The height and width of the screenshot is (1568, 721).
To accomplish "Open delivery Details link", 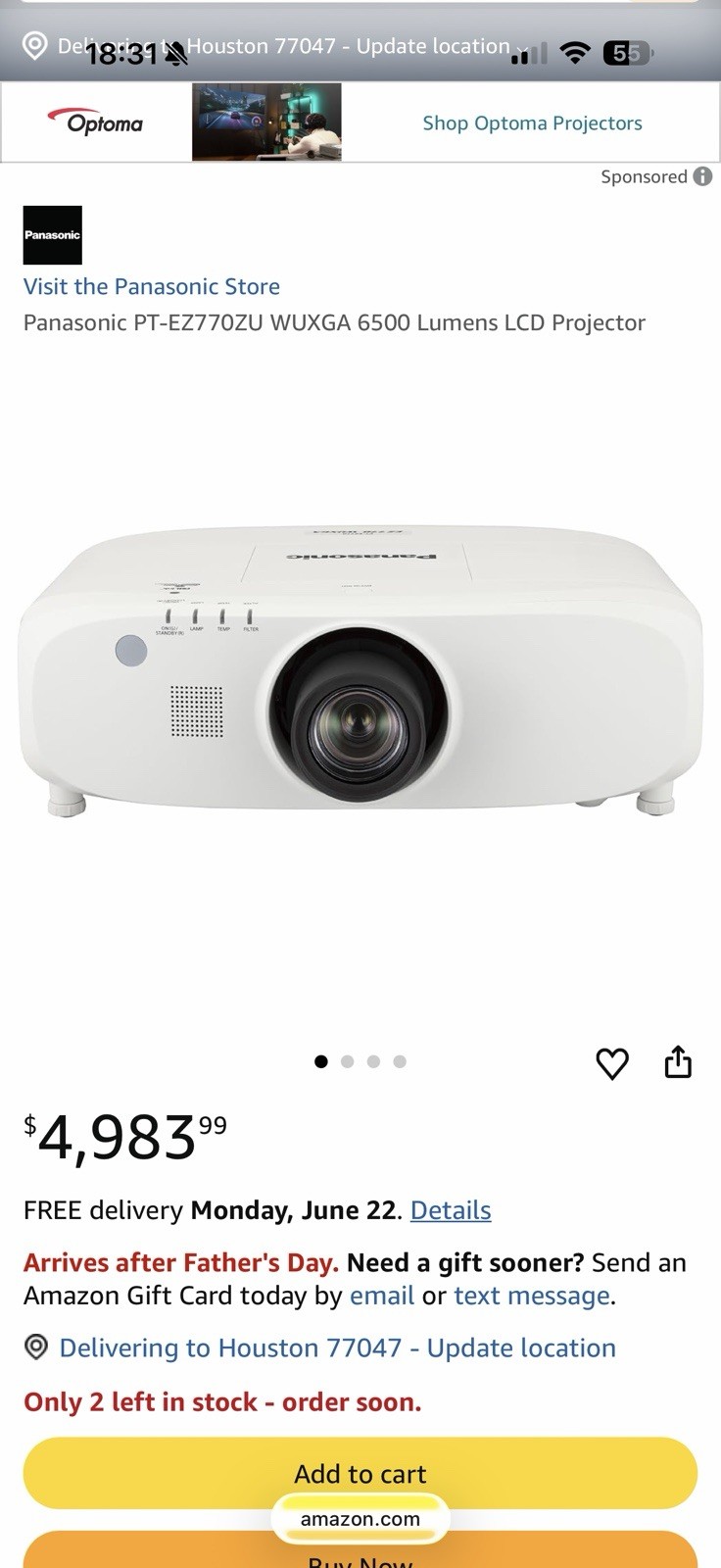I will pos(451,1210).
